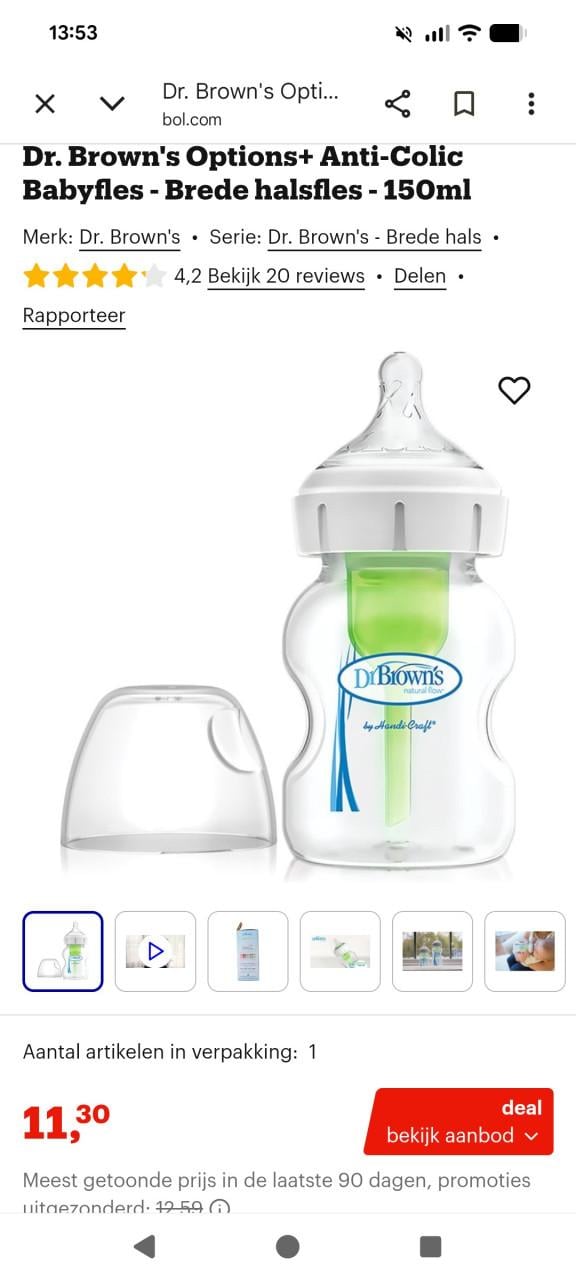Go back with the system back button

coord(144,1245)
